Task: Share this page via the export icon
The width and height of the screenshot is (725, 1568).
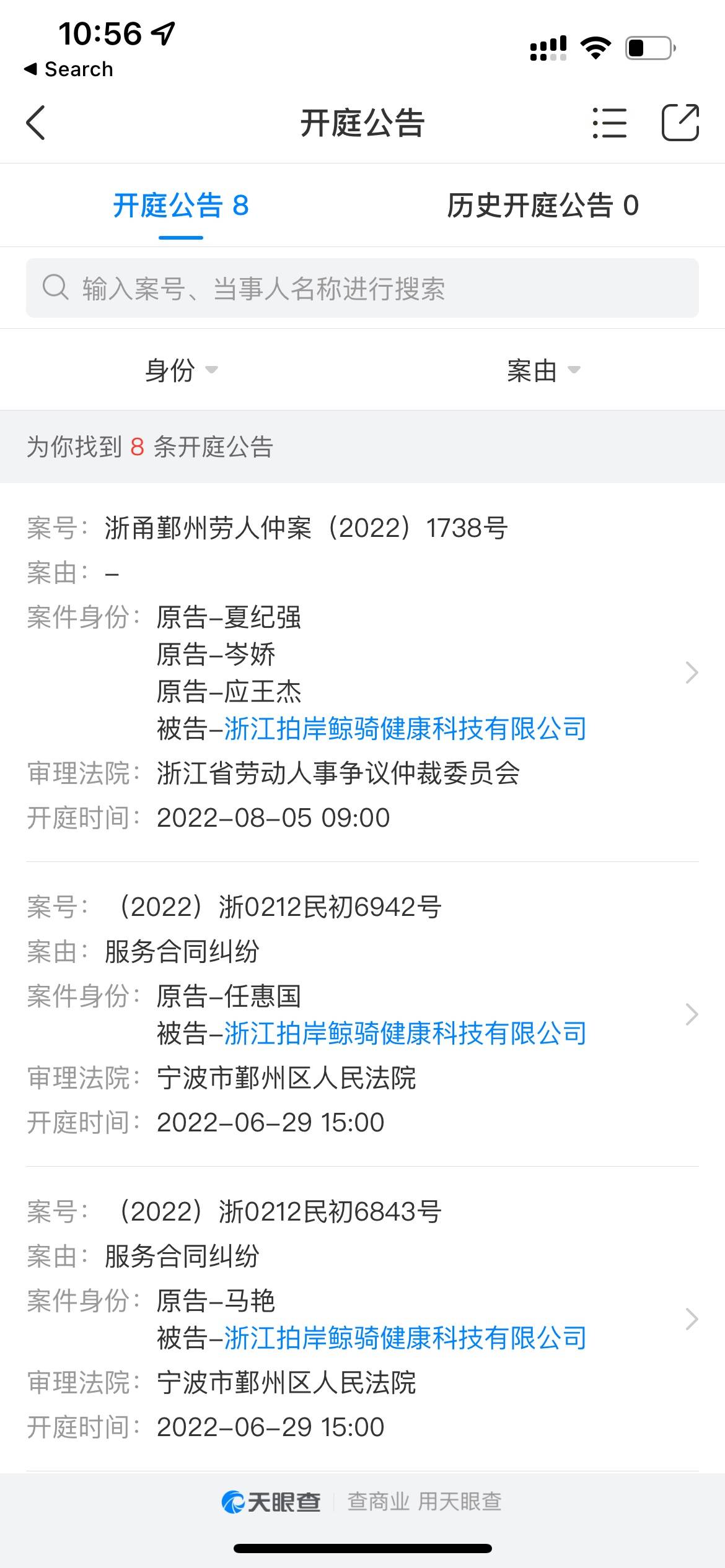Action: click(x=680, y=123)
